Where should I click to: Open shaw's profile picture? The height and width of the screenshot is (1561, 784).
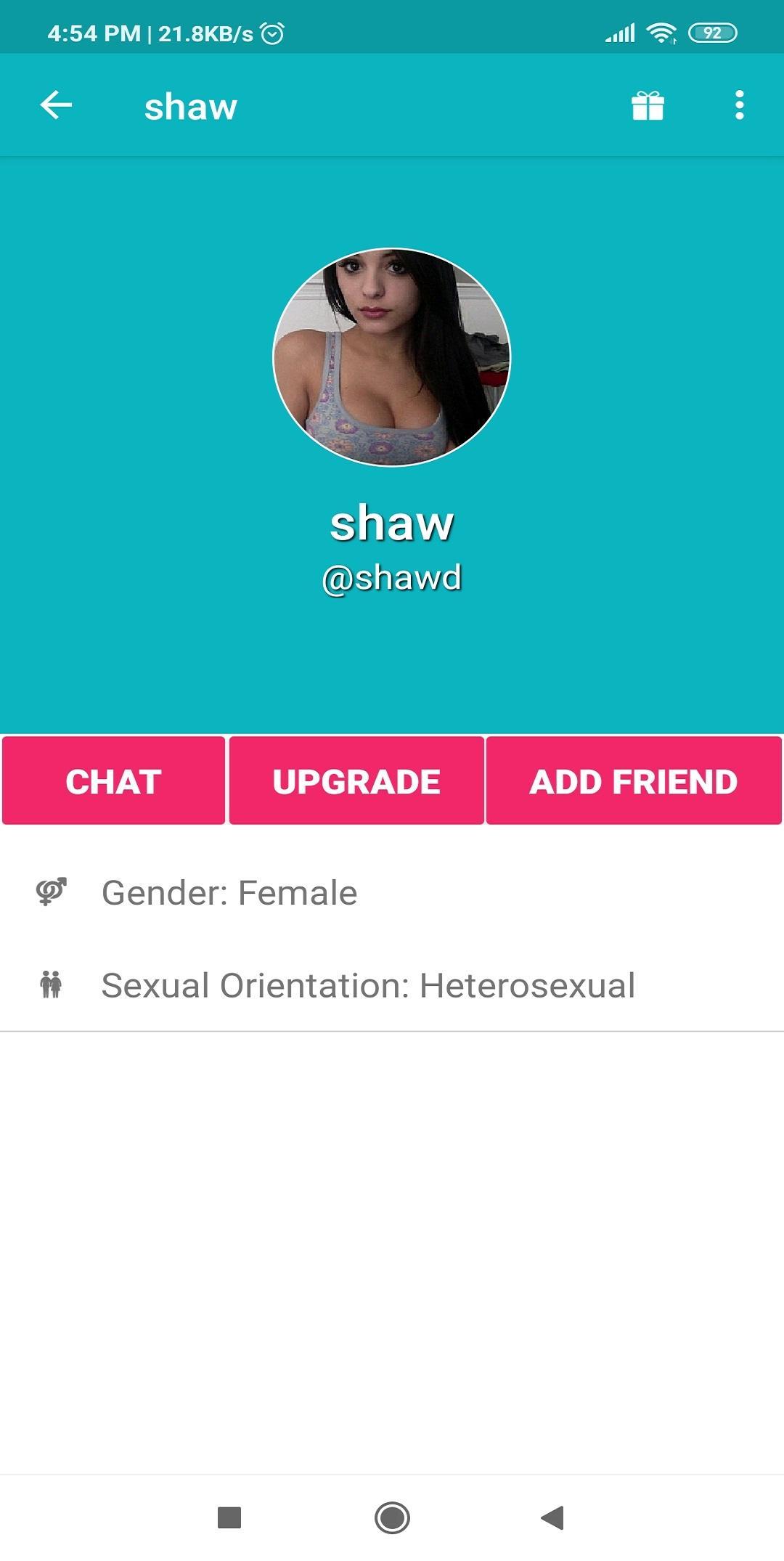[392, 357]
